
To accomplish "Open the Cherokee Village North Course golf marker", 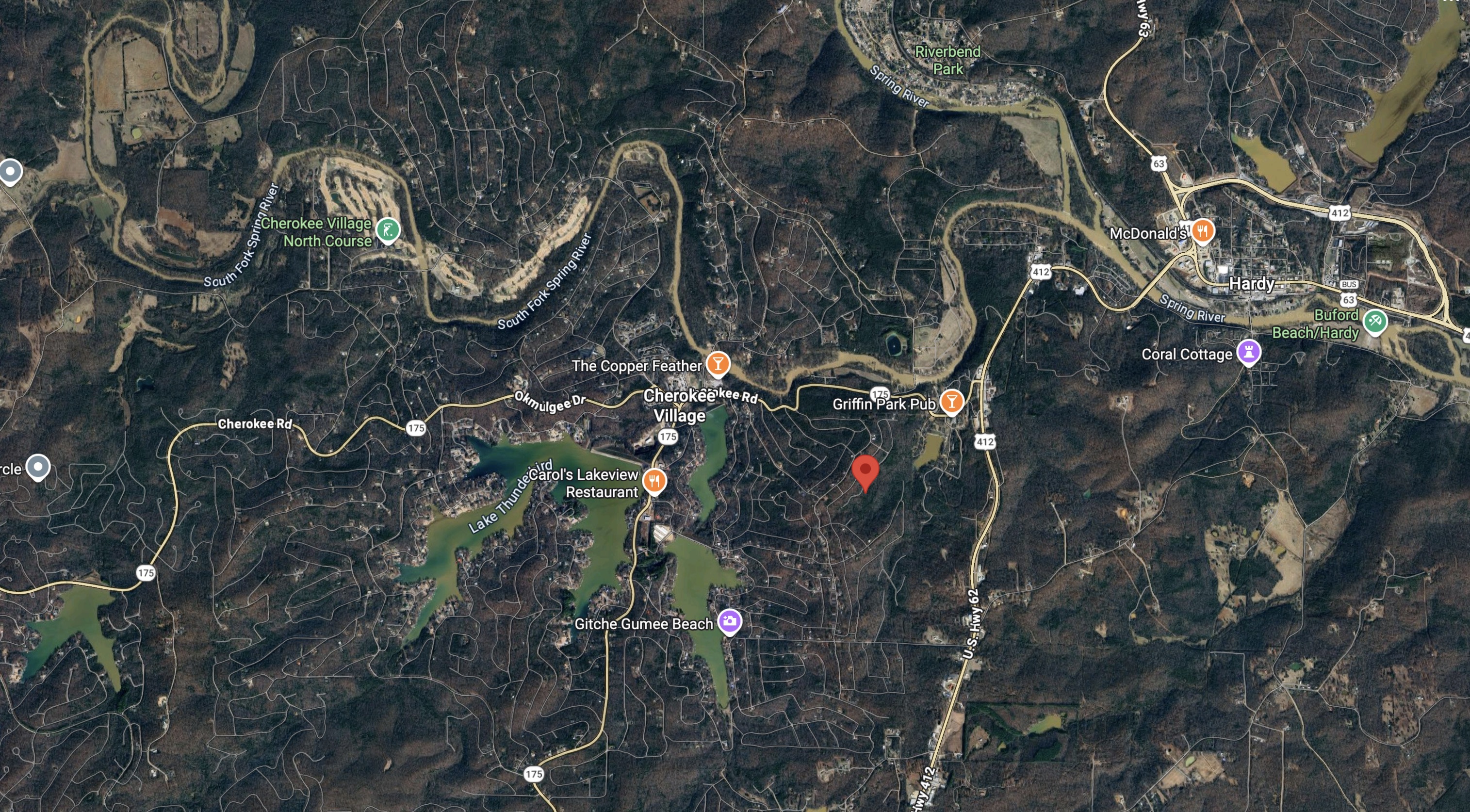I will point(388,230).
